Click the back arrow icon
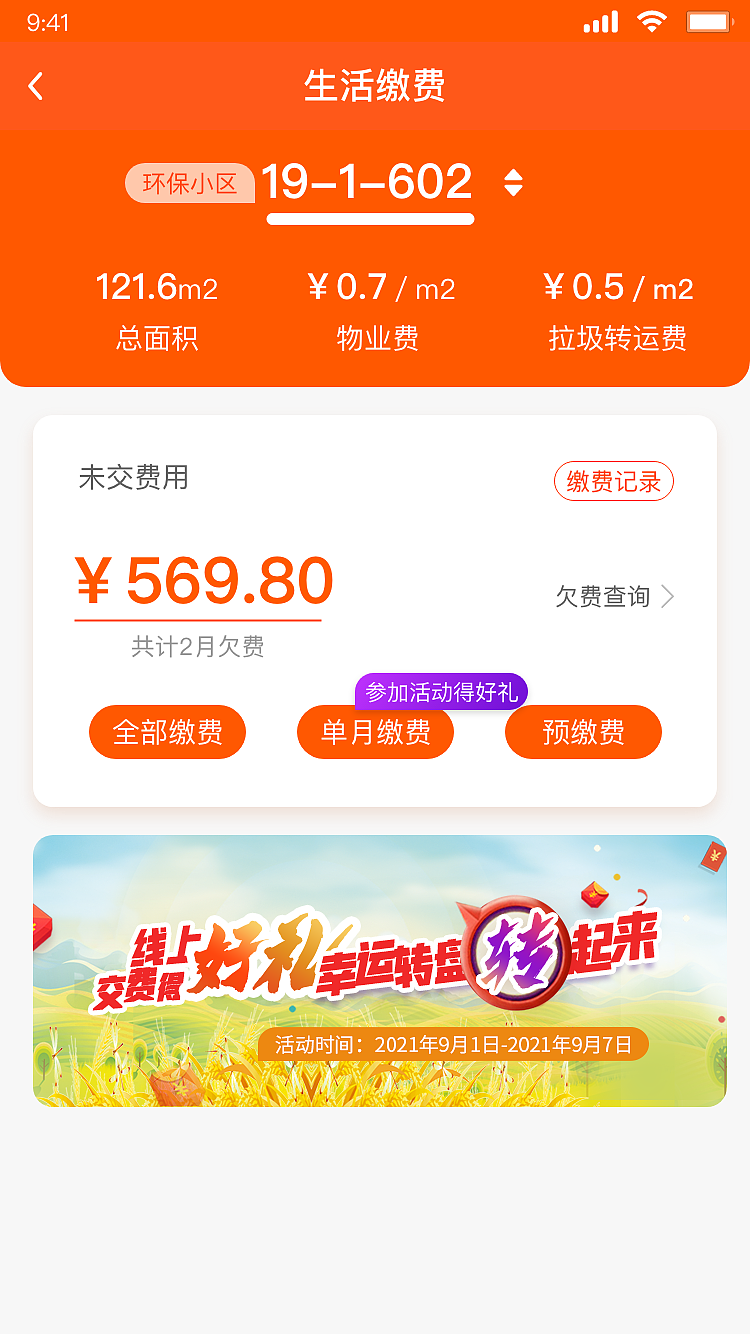The height and width of the screenshot is (1334, 750). click(36, 86)
